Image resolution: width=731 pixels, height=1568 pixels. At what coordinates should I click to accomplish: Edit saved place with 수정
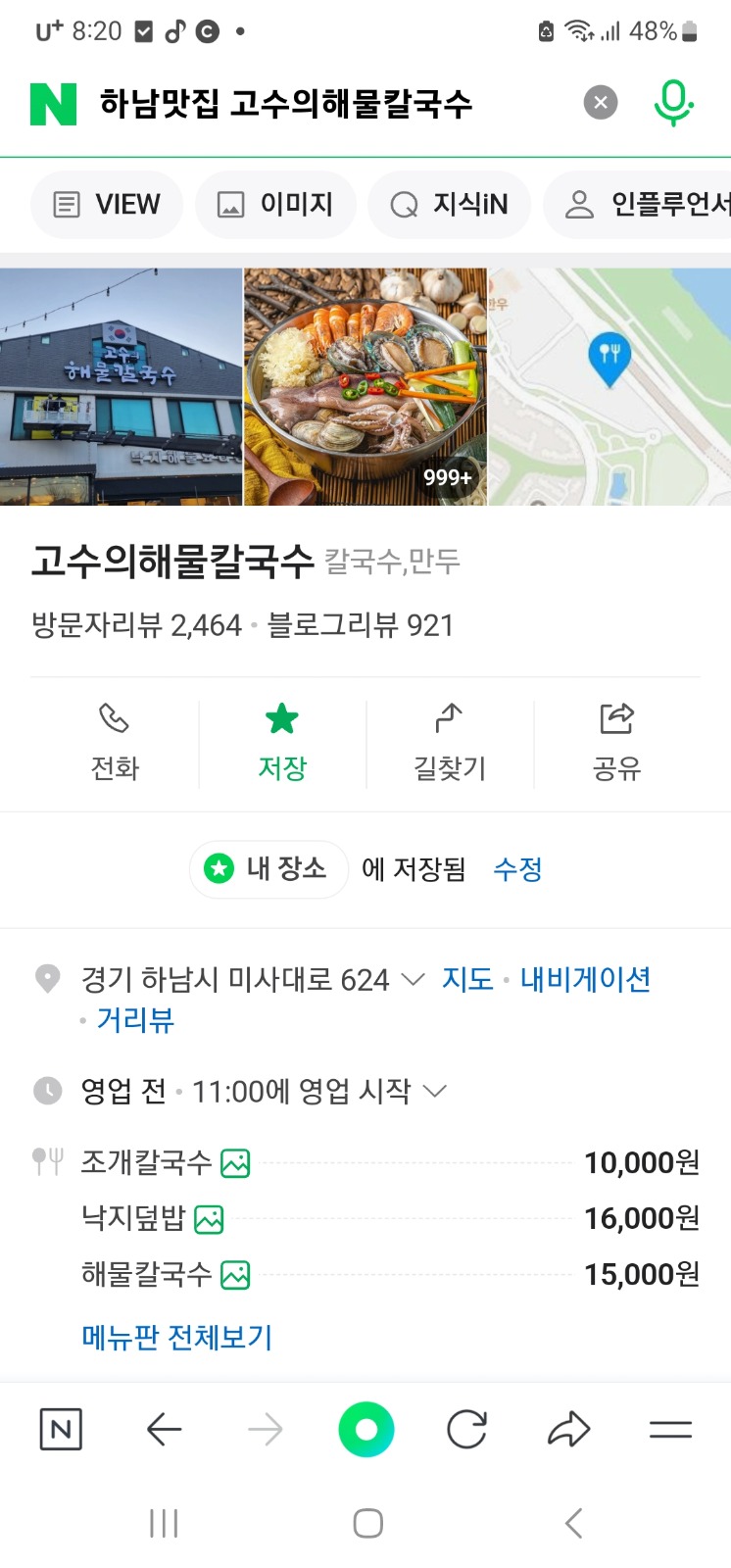pos(517,869)
